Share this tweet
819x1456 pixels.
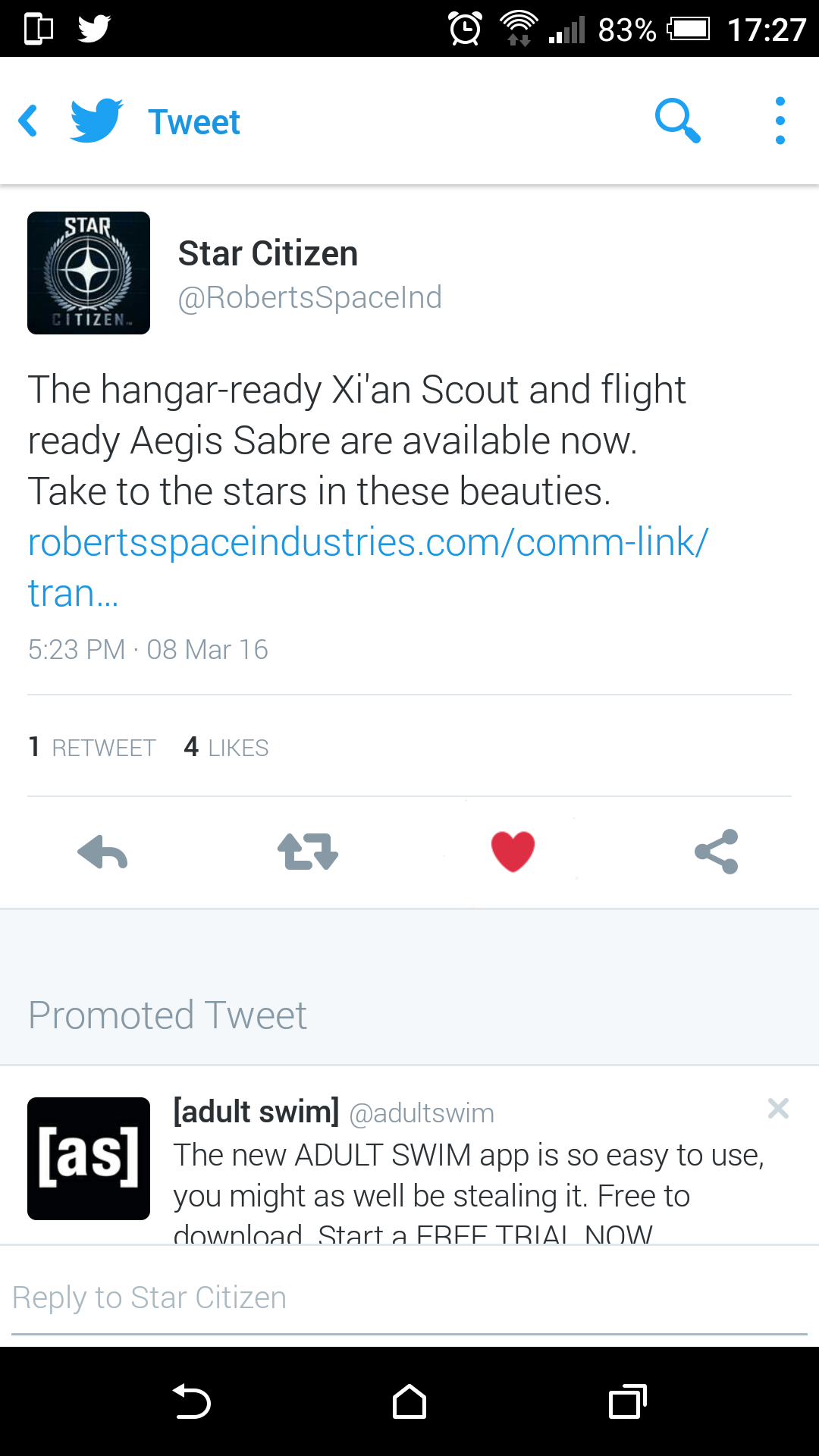pos(717,852)
